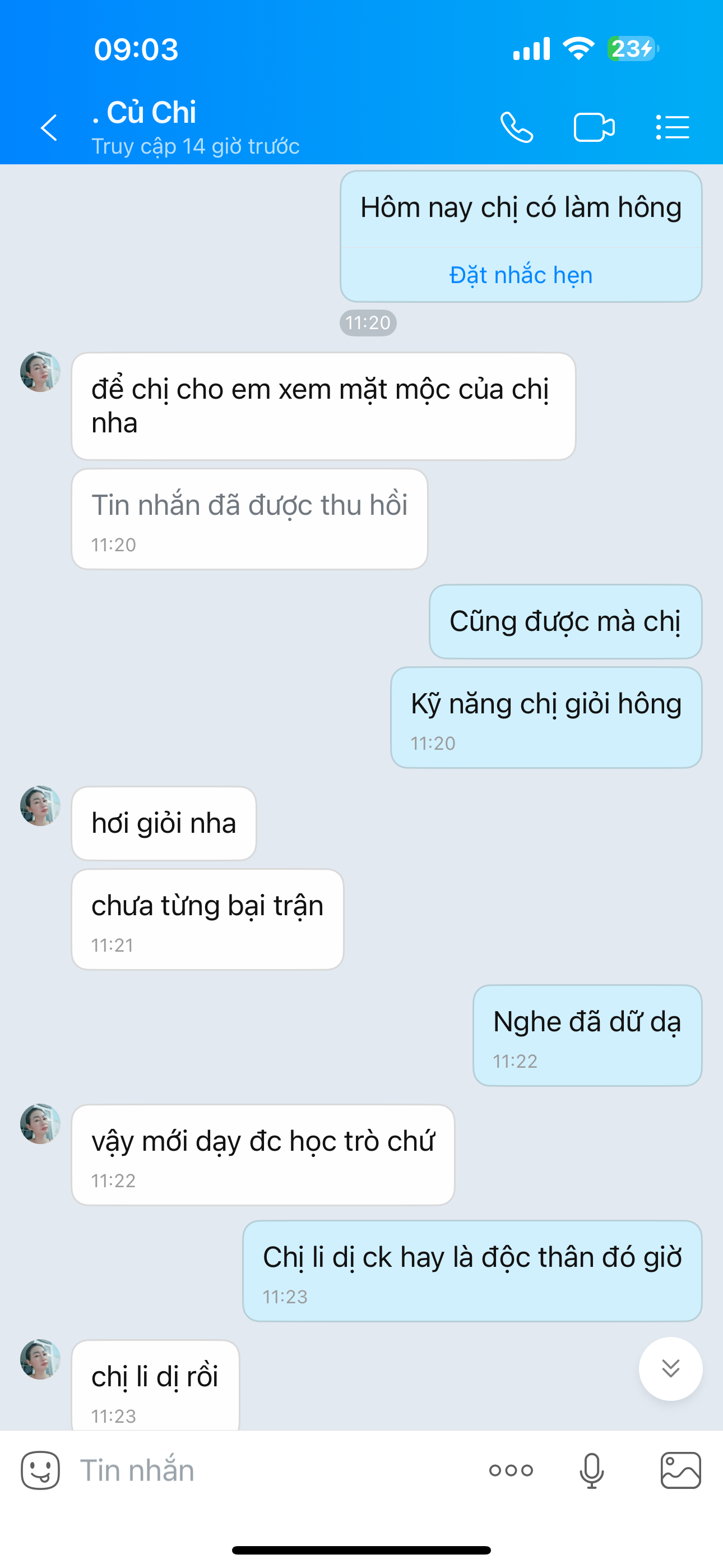This screenshot has height=1568, width=723.
Task: Open the photo gallery picker
Action: pyautogui.click(x=680, y=1470)
